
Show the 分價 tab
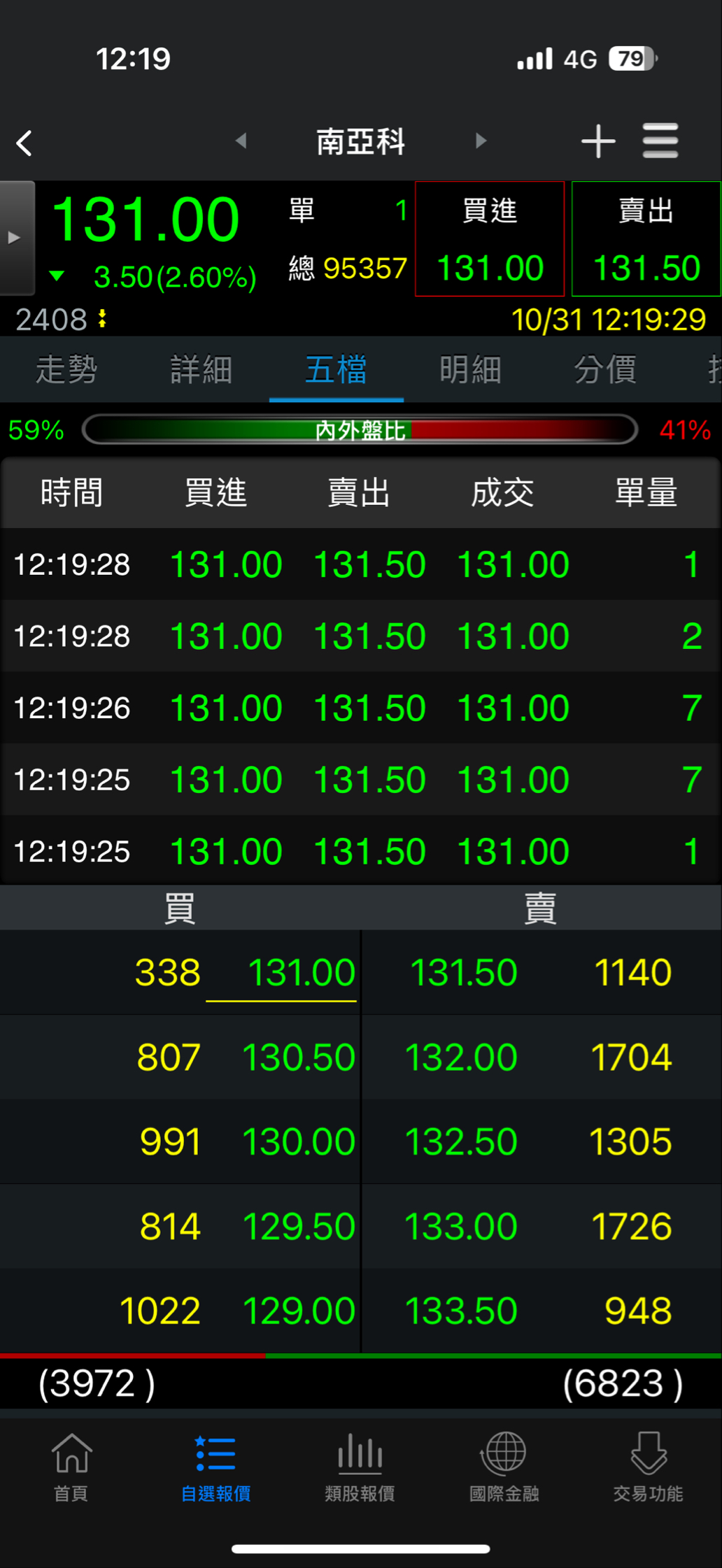click(x=605, y=369)
